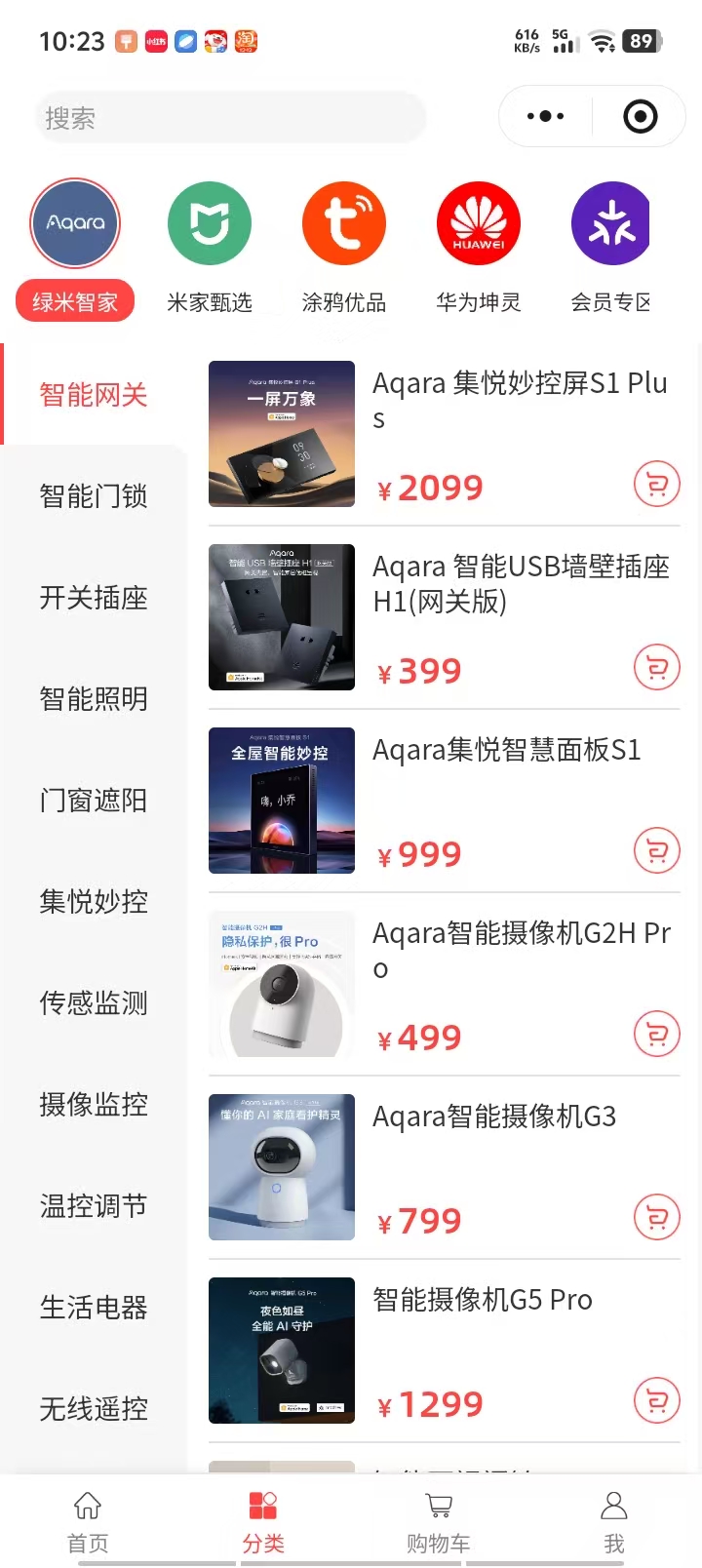Open the 传感监测 category
The image size is (702, 1568).
click(x=94, y=1003)
